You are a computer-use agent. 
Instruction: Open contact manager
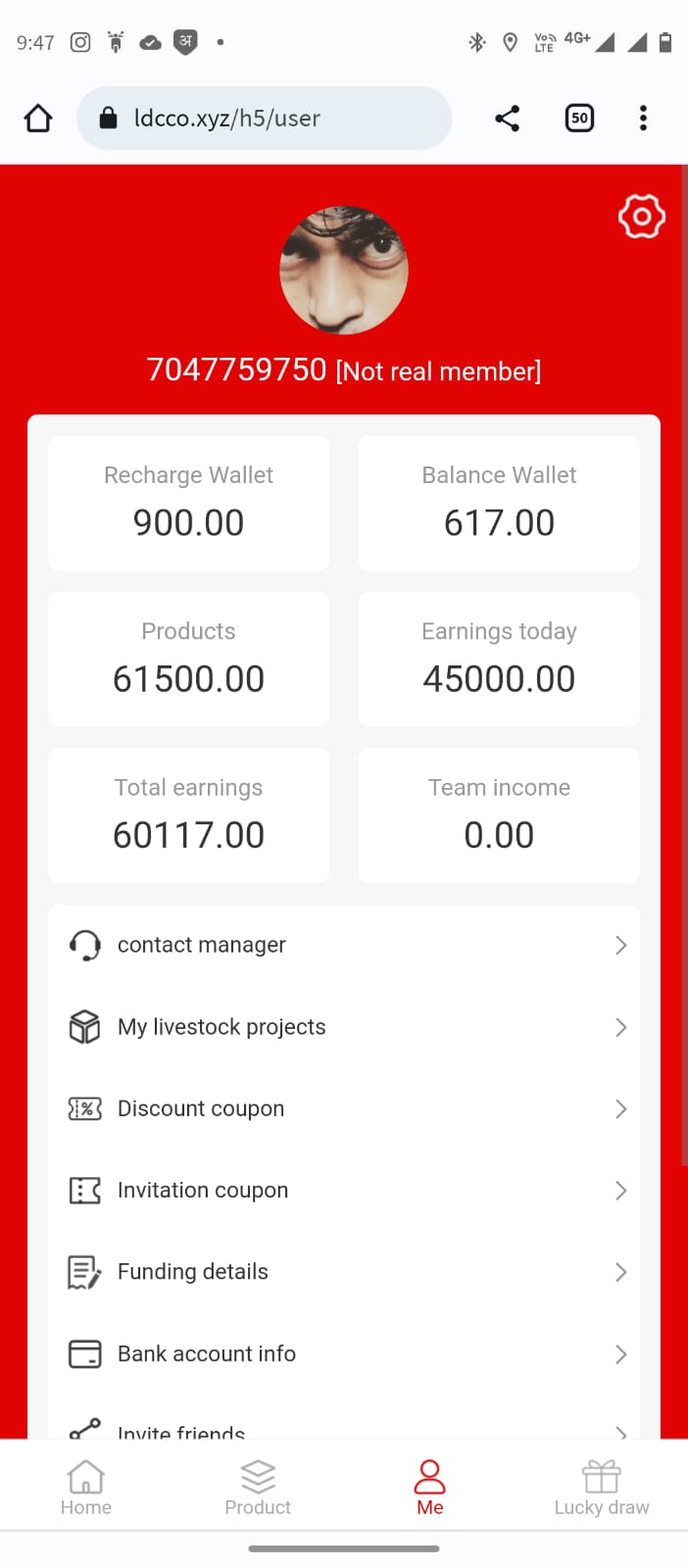pyautogui.click(x=343, y=945)
